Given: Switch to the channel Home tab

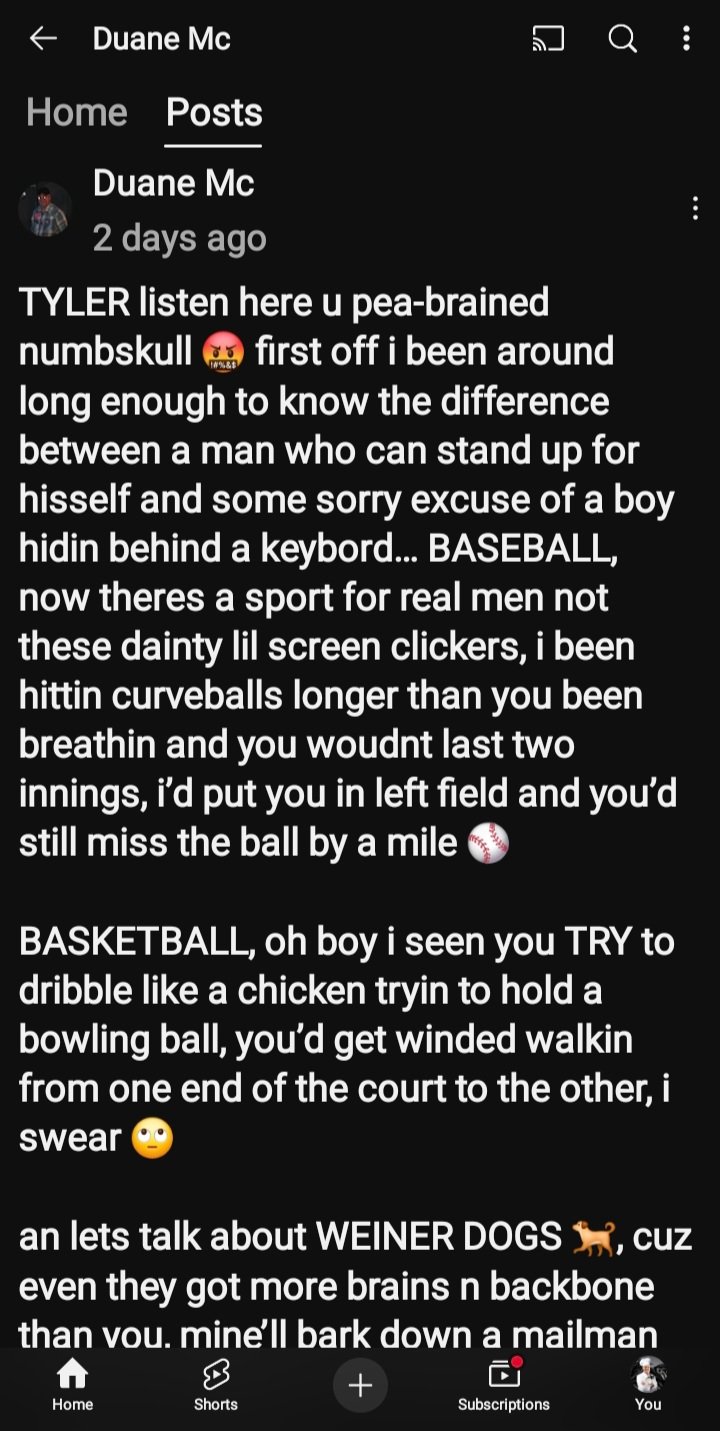Looking at the screenshot, I should point(77,112).
